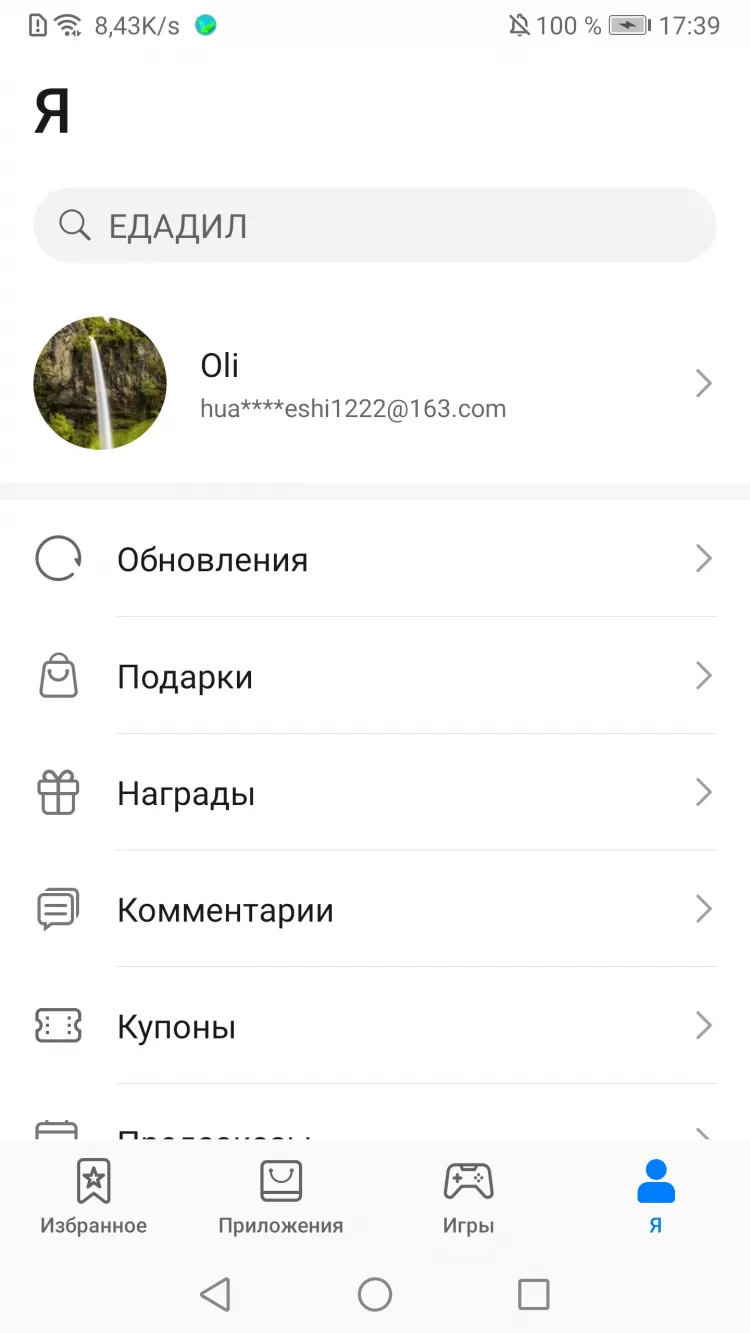This screenshot has width=750, height=1333.
Task: Open Обновления
Action: 375,559
